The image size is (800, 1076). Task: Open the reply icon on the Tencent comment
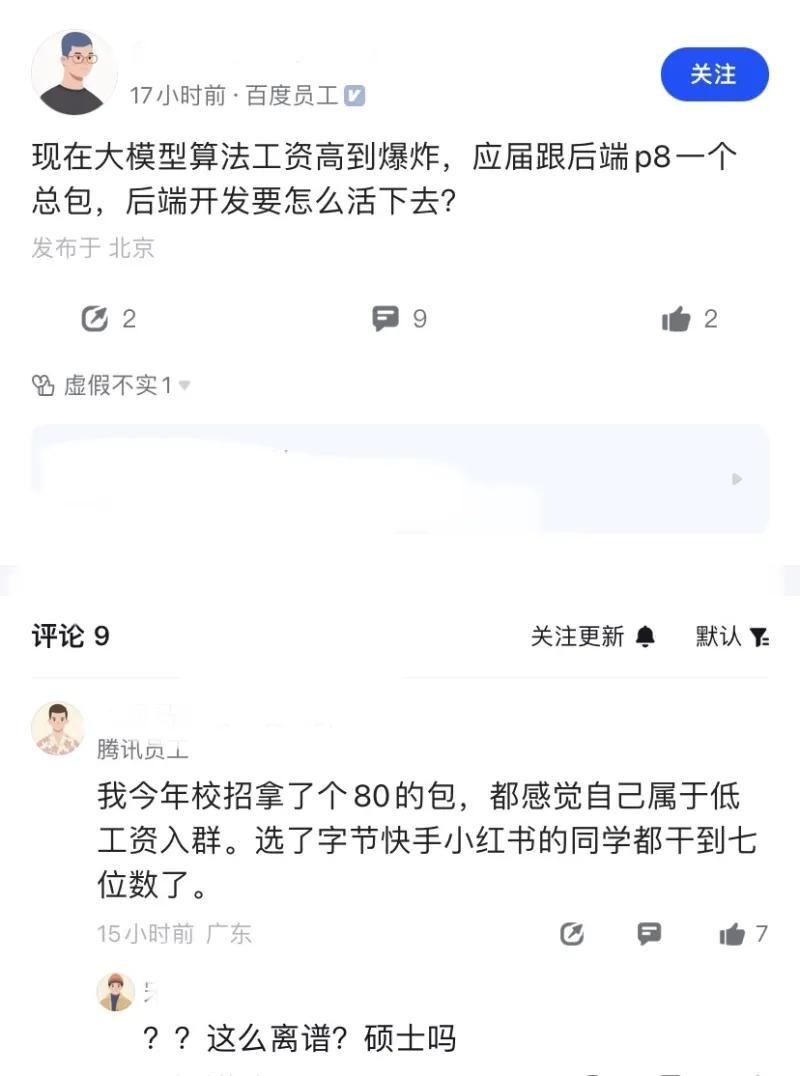coord(650,934)
